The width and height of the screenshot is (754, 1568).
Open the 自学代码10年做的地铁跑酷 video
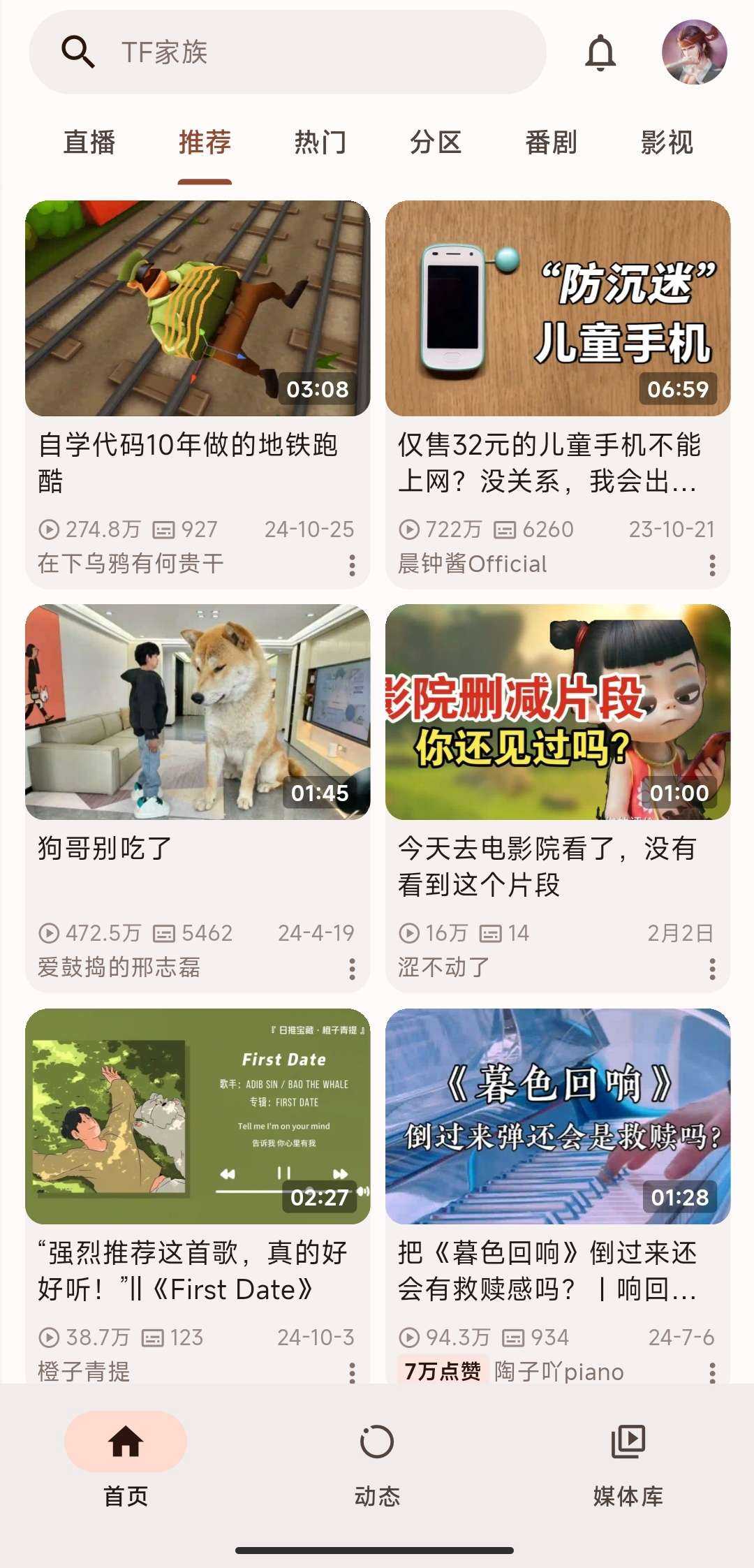(x=198, y=309)
